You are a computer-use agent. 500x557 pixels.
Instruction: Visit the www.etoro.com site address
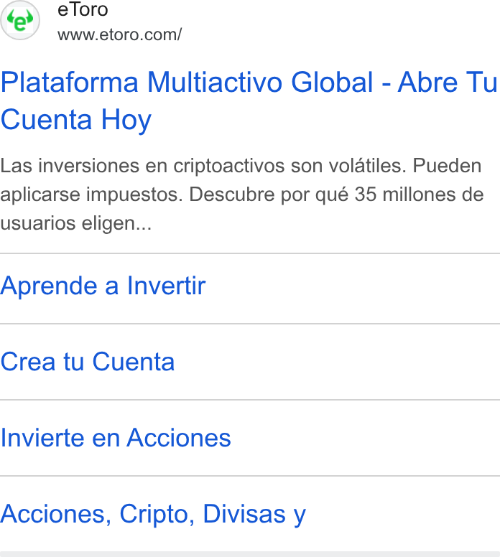(x=120, y=35)
